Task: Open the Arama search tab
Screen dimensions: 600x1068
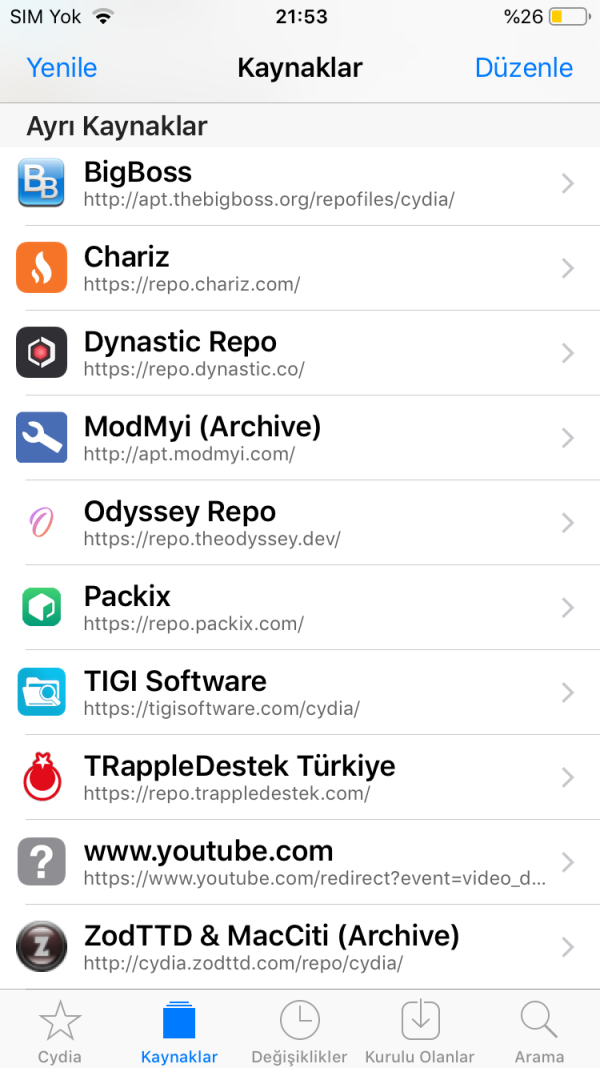Action: pos(539,1032)
